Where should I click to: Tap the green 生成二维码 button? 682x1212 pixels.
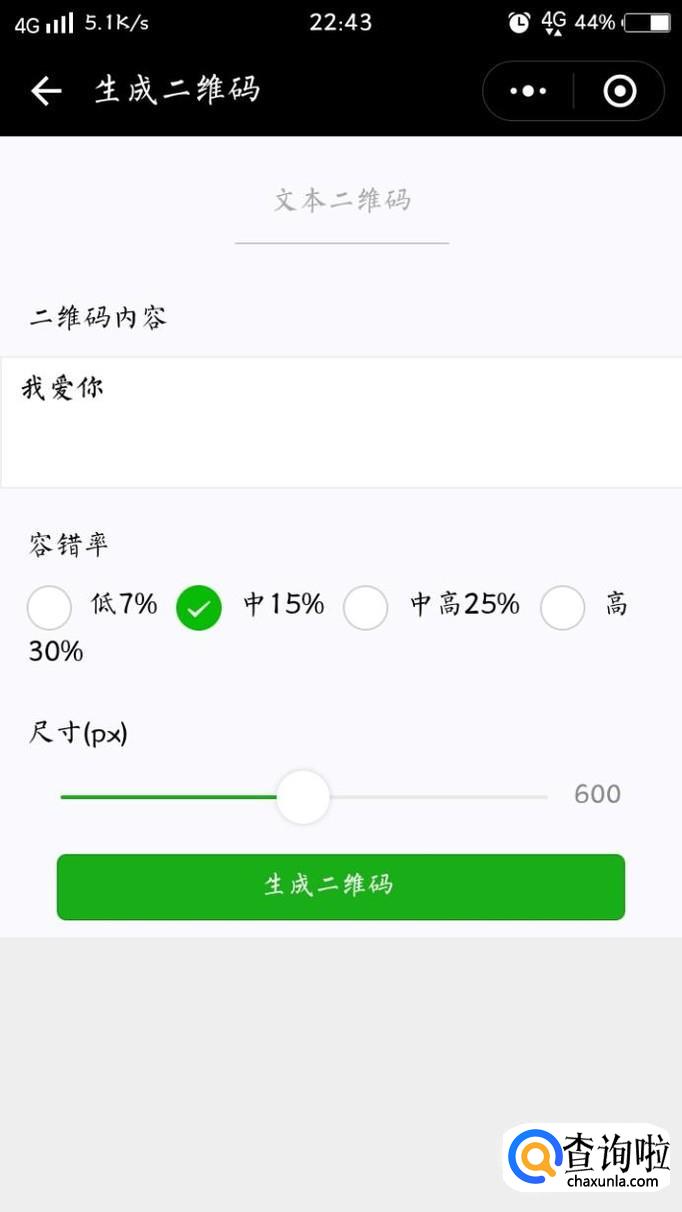[x=340, y=886]
